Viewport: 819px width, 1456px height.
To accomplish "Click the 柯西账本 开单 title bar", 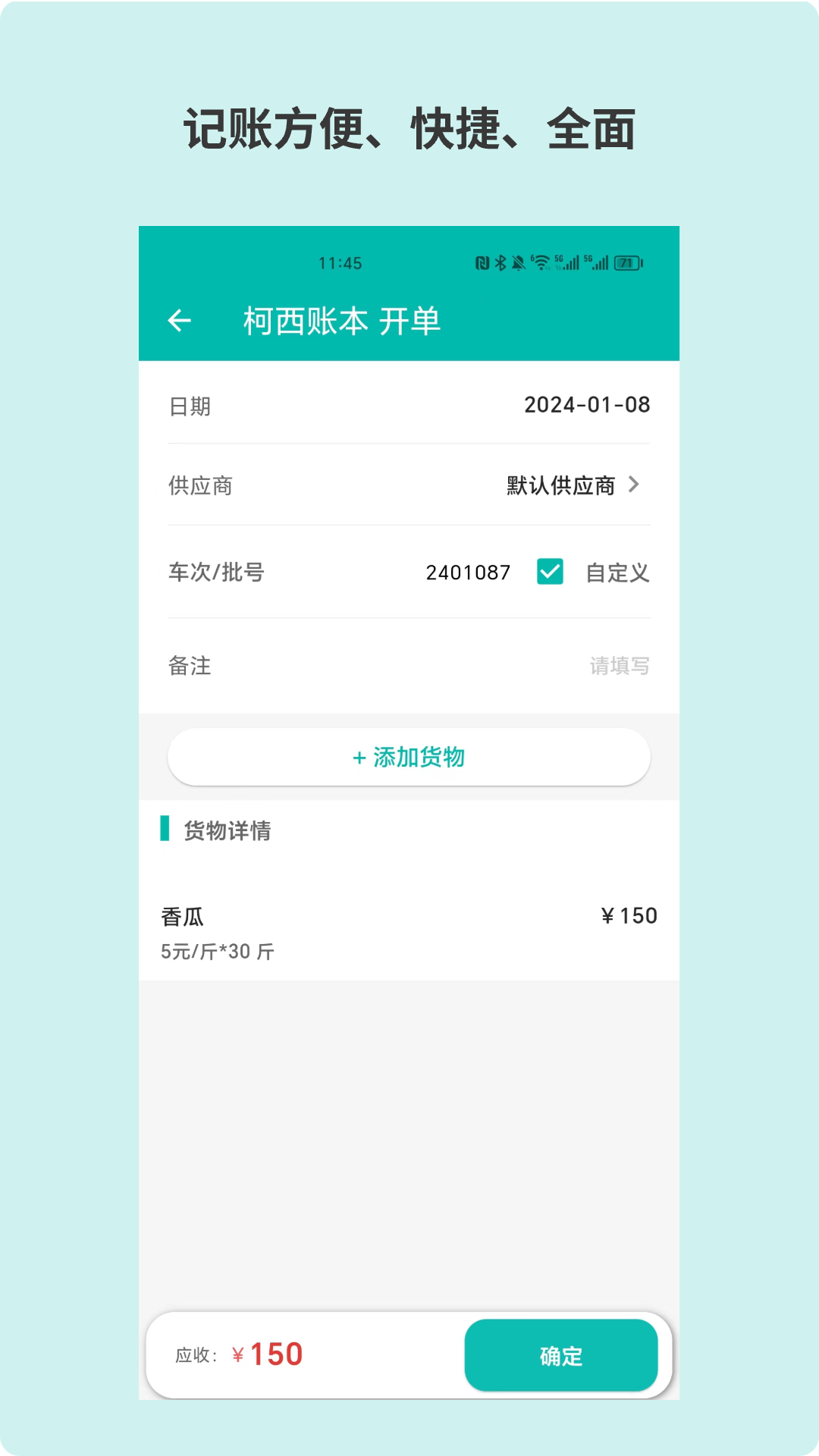I will click(x=340, y=322).
